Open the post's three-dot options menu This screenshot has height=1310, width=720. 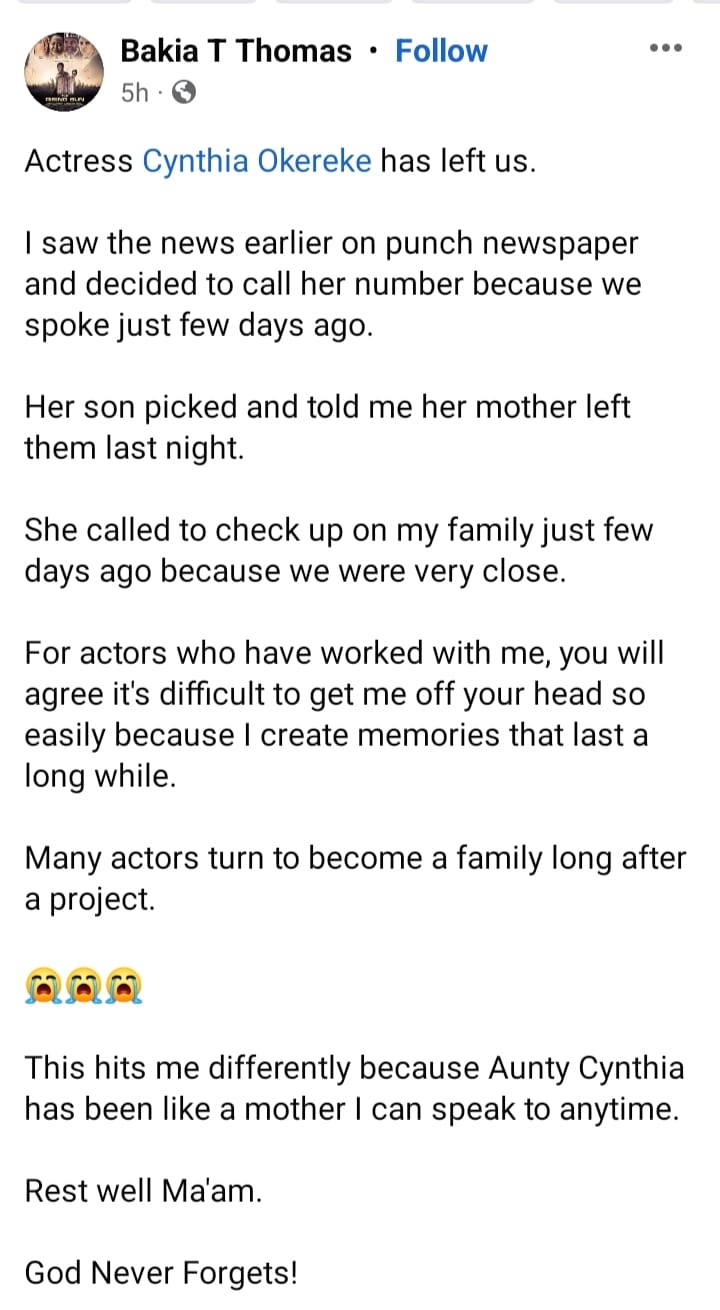click(665, 48)
